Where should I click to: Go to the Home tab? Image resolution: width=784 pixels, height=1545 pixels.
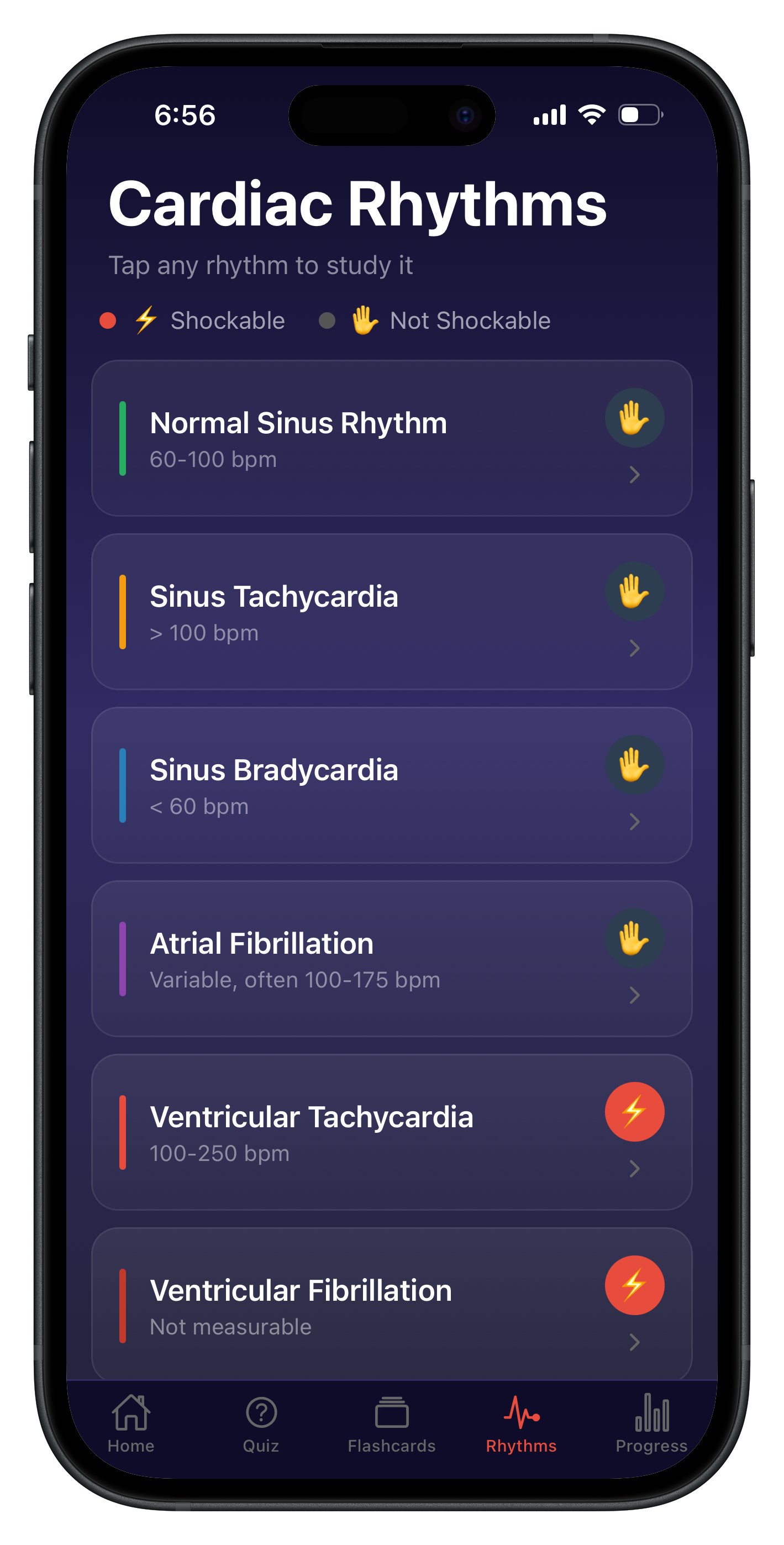tap(131, 1424)
